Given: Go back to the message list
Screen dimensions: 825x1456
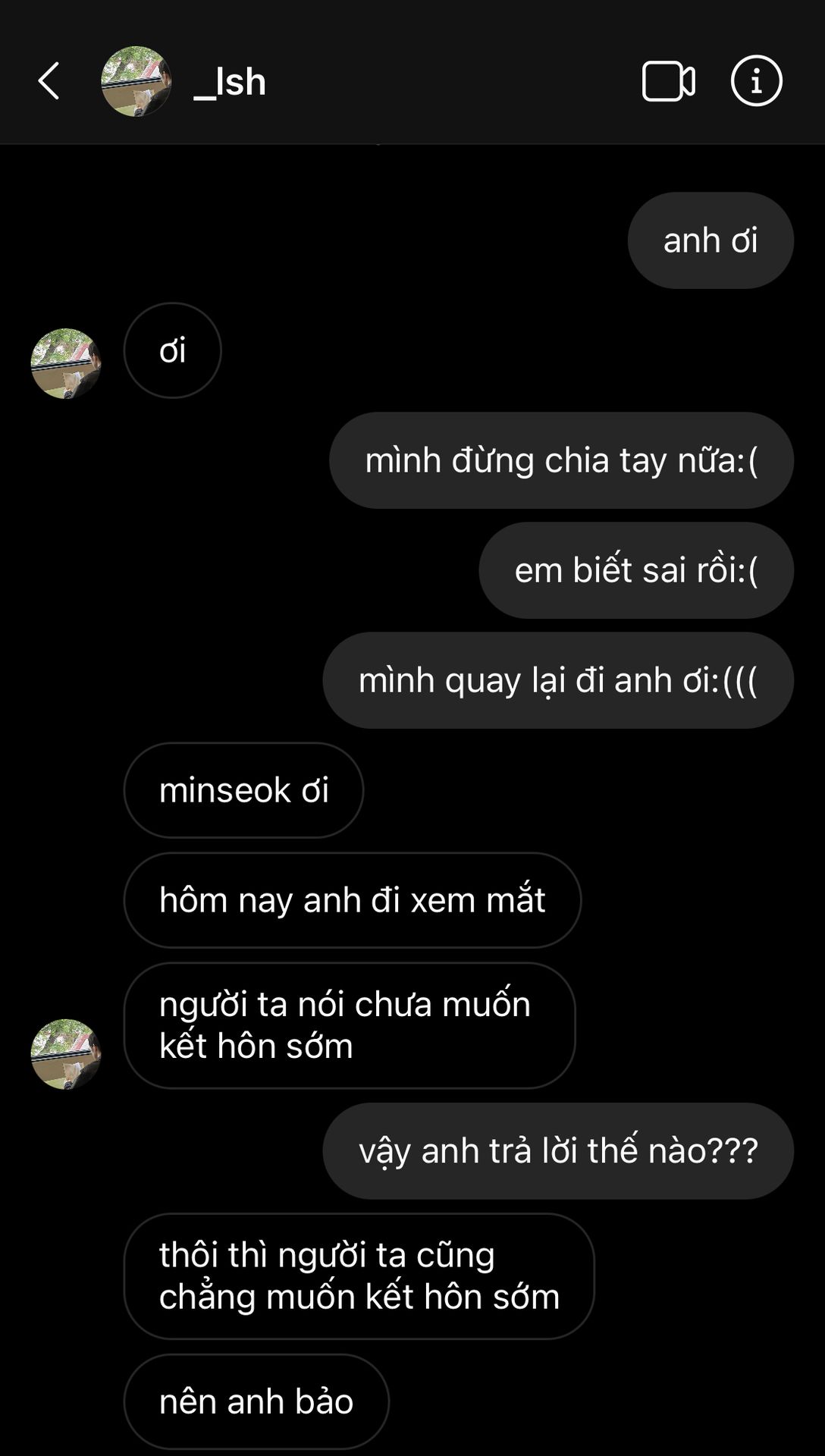Looking at the screenshot, I should click(x=49, y=81).
